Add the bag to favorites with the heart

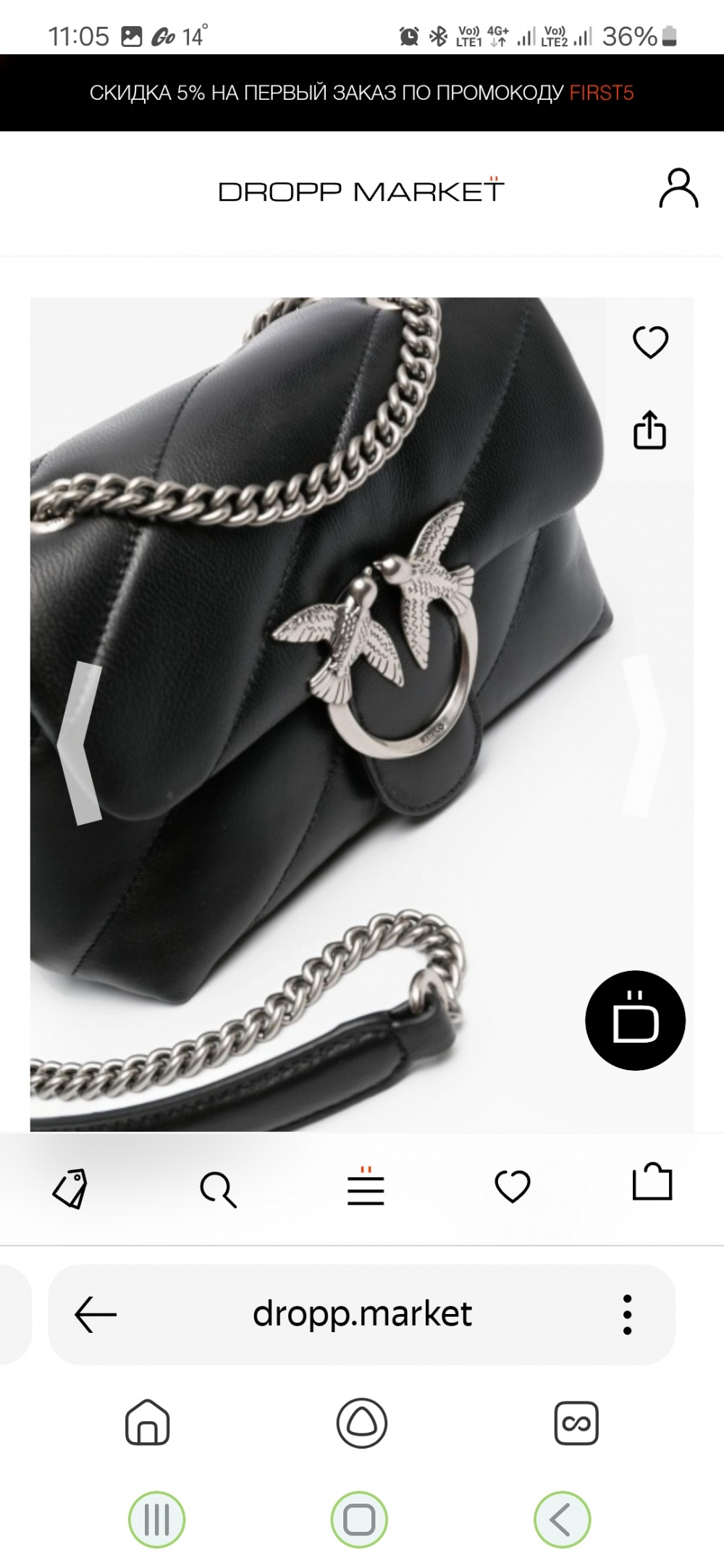click(650, 342)
